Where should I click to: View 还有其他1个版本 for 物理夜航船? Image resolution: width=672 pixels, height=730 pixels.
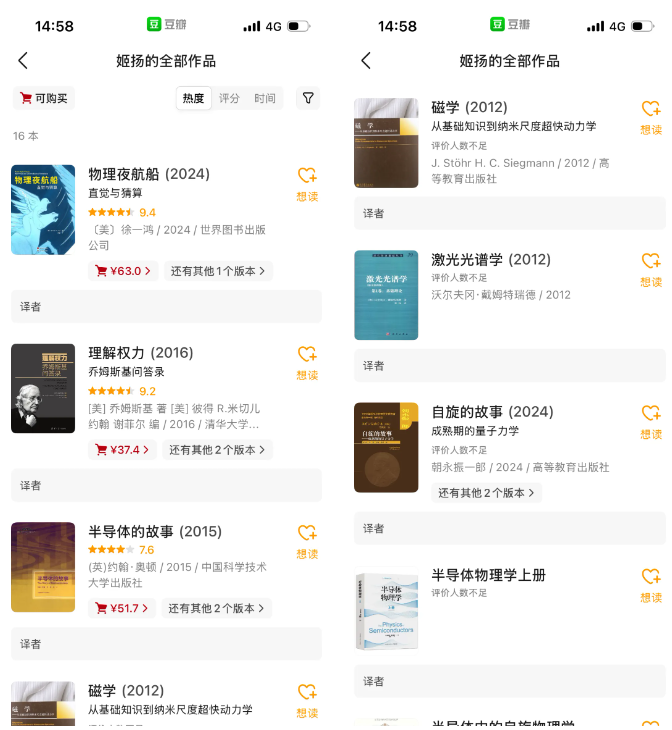tap(218, 271)
